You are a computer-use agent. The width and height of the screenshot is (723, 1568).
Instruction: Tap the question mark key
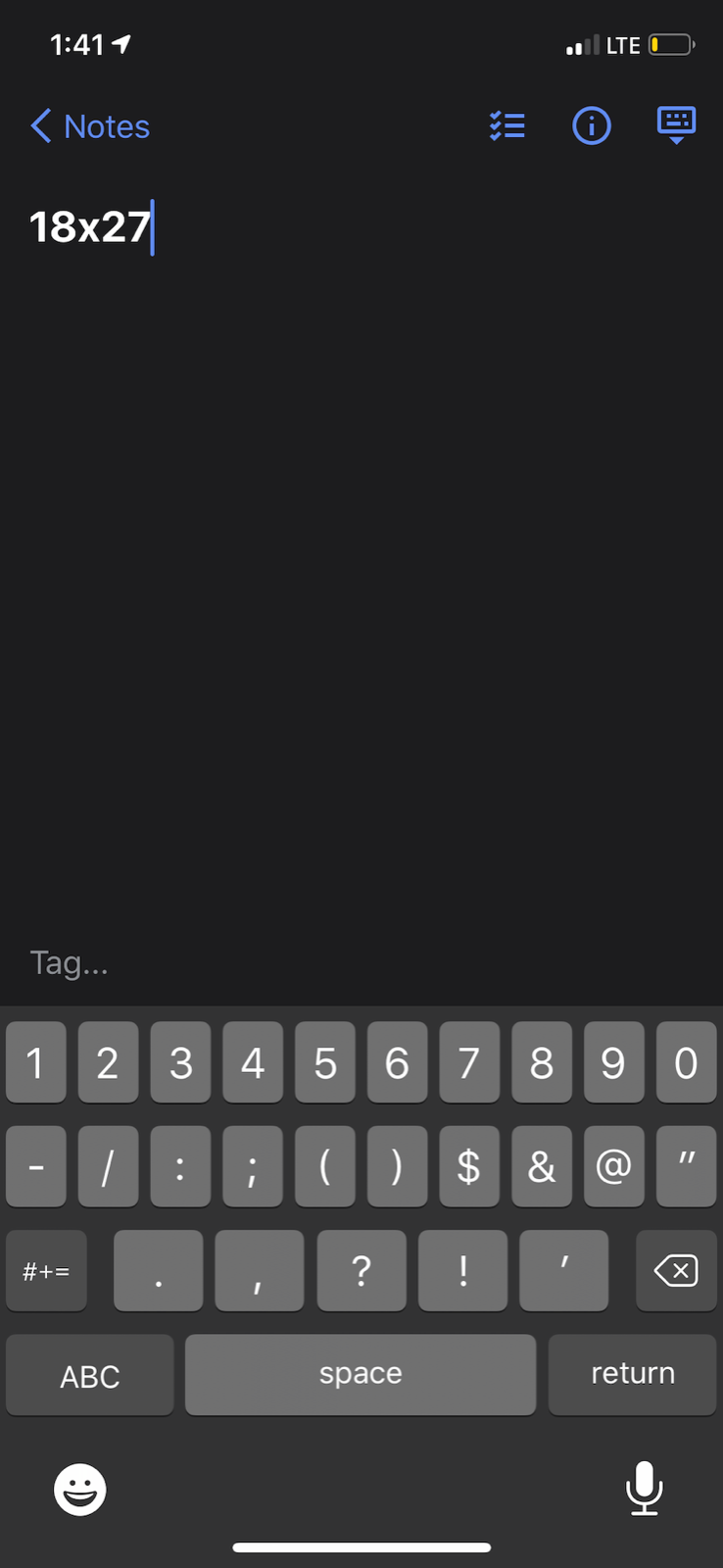[x=361, y=1271]
